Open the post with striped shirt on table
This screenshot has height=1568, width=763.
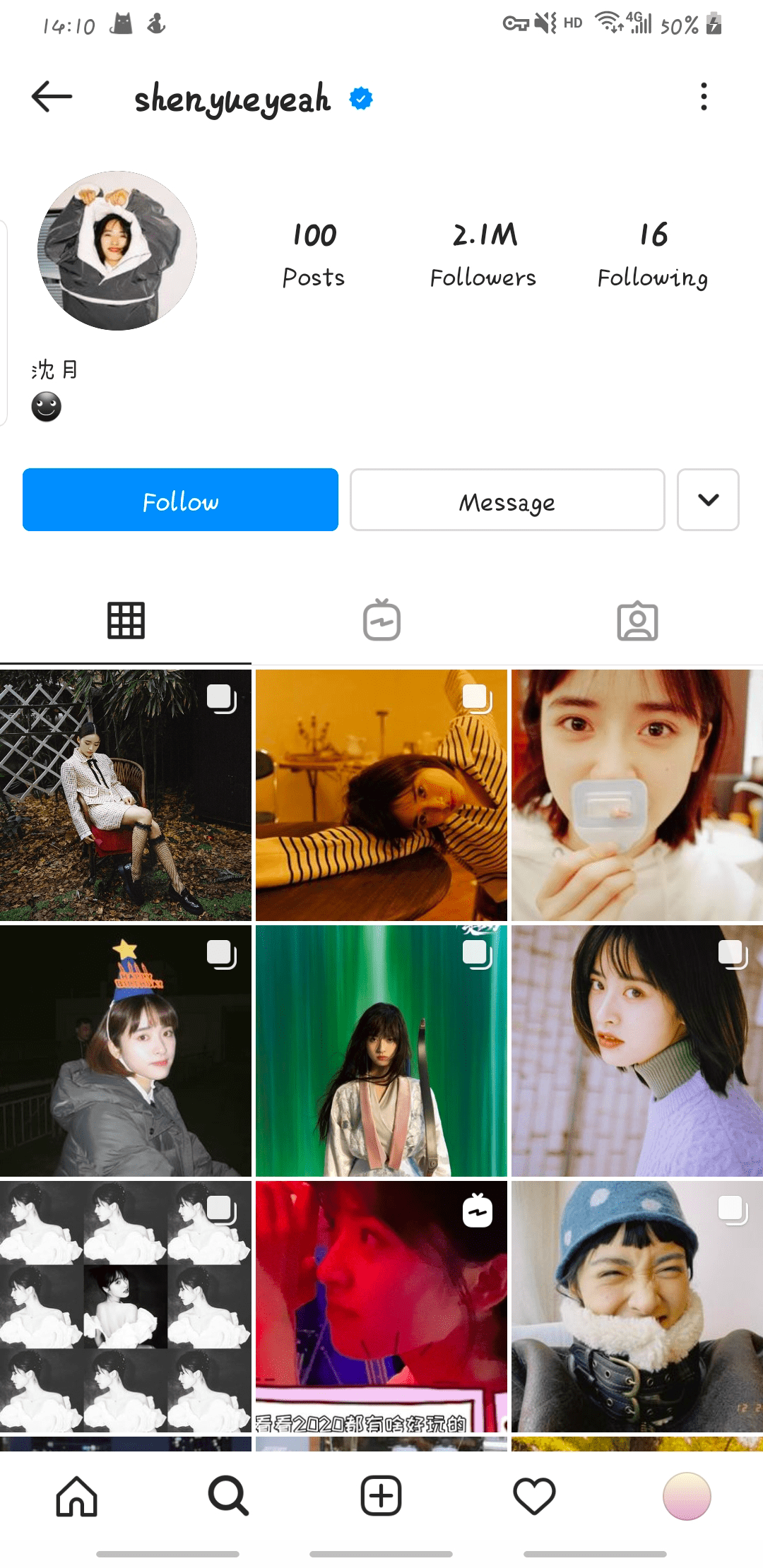[x=381, y=795]
